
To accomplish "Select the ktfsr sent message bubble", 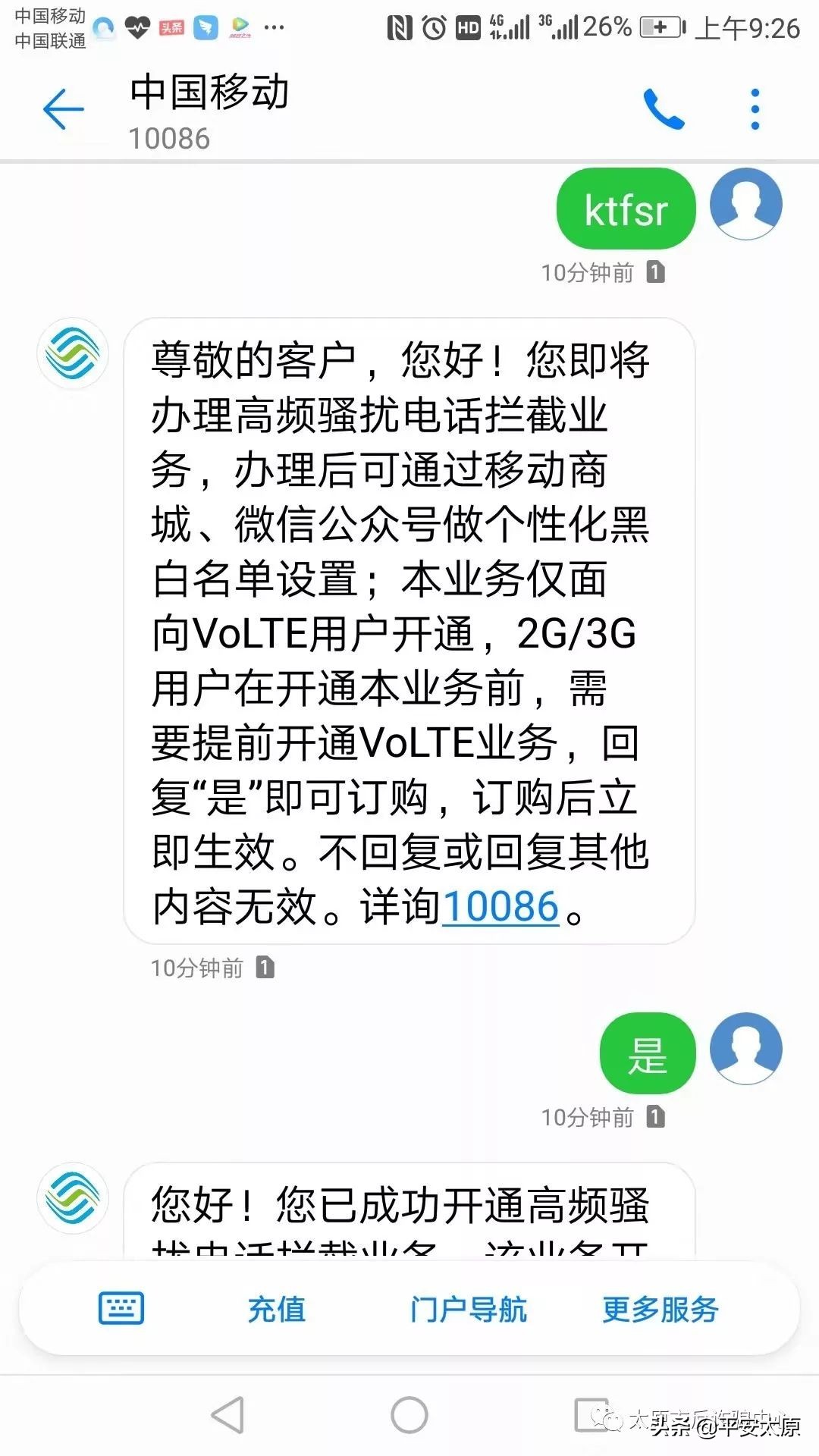I will point(625,209).
